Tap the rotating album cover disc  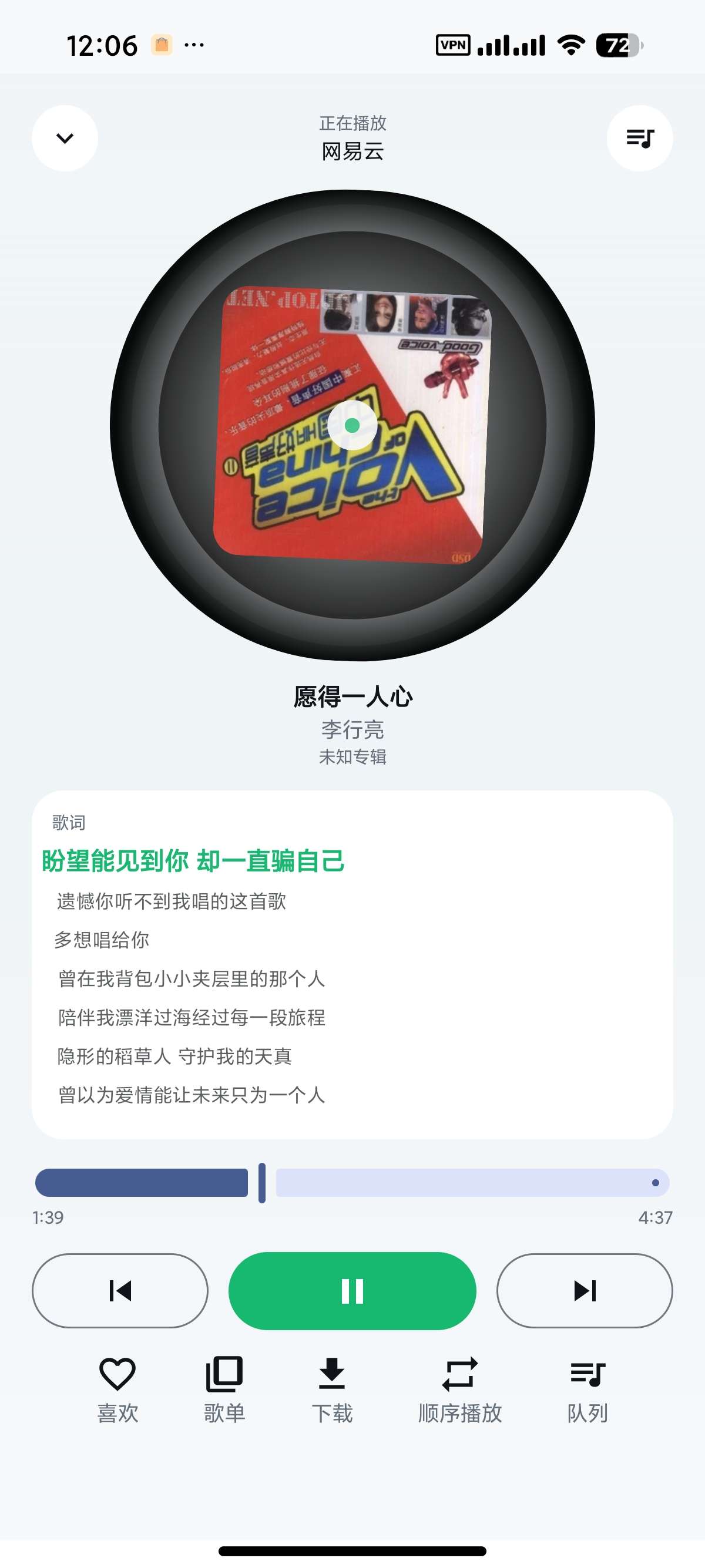point(352,425)
